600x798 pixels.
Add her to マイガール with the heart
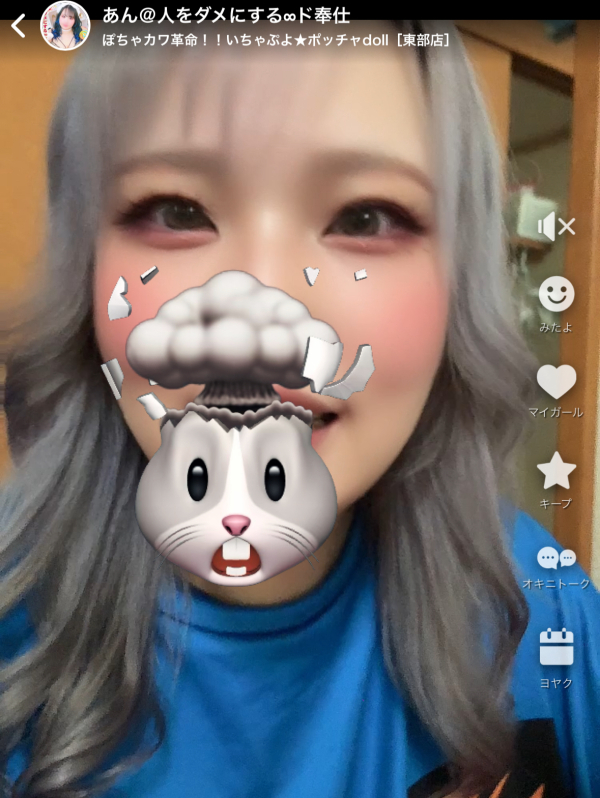(x=556, y=381)
